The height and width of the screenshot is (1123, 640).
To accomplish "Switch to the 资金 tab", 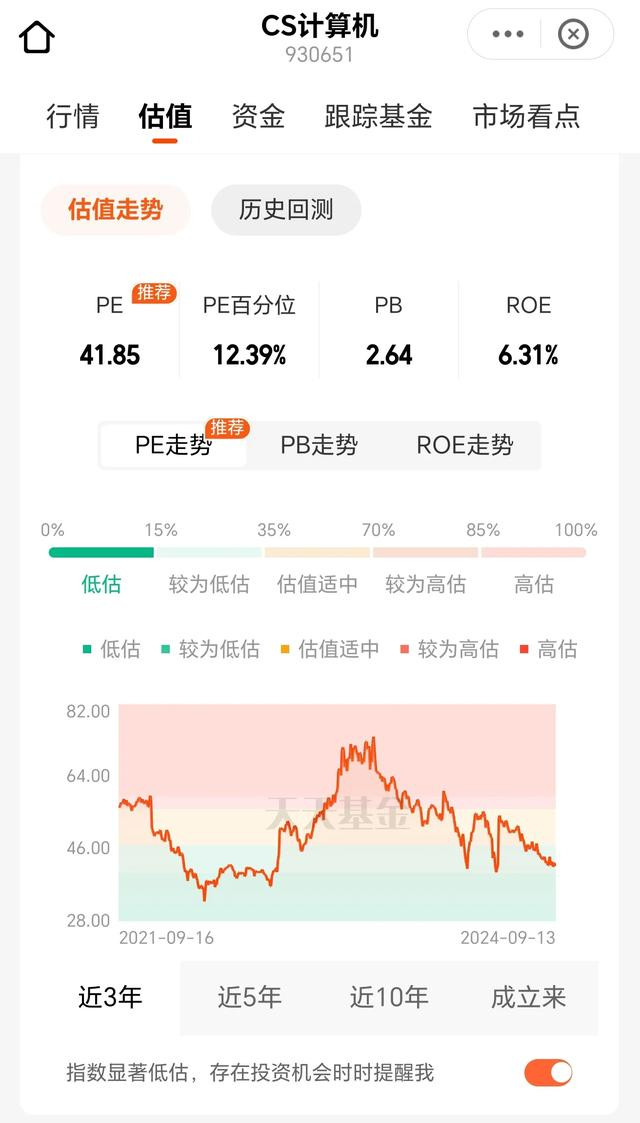I will click(258, 116).
